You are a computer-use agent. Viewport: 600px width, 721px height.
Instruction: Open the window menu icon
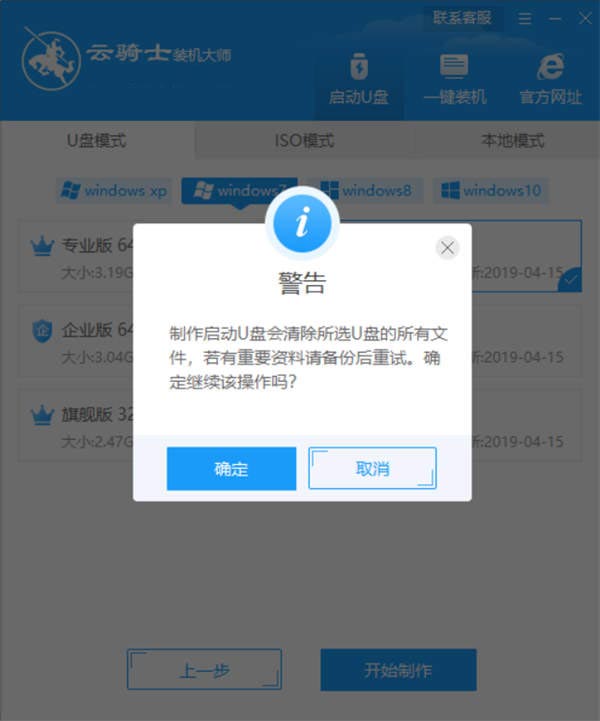click(x=525, y=18)
